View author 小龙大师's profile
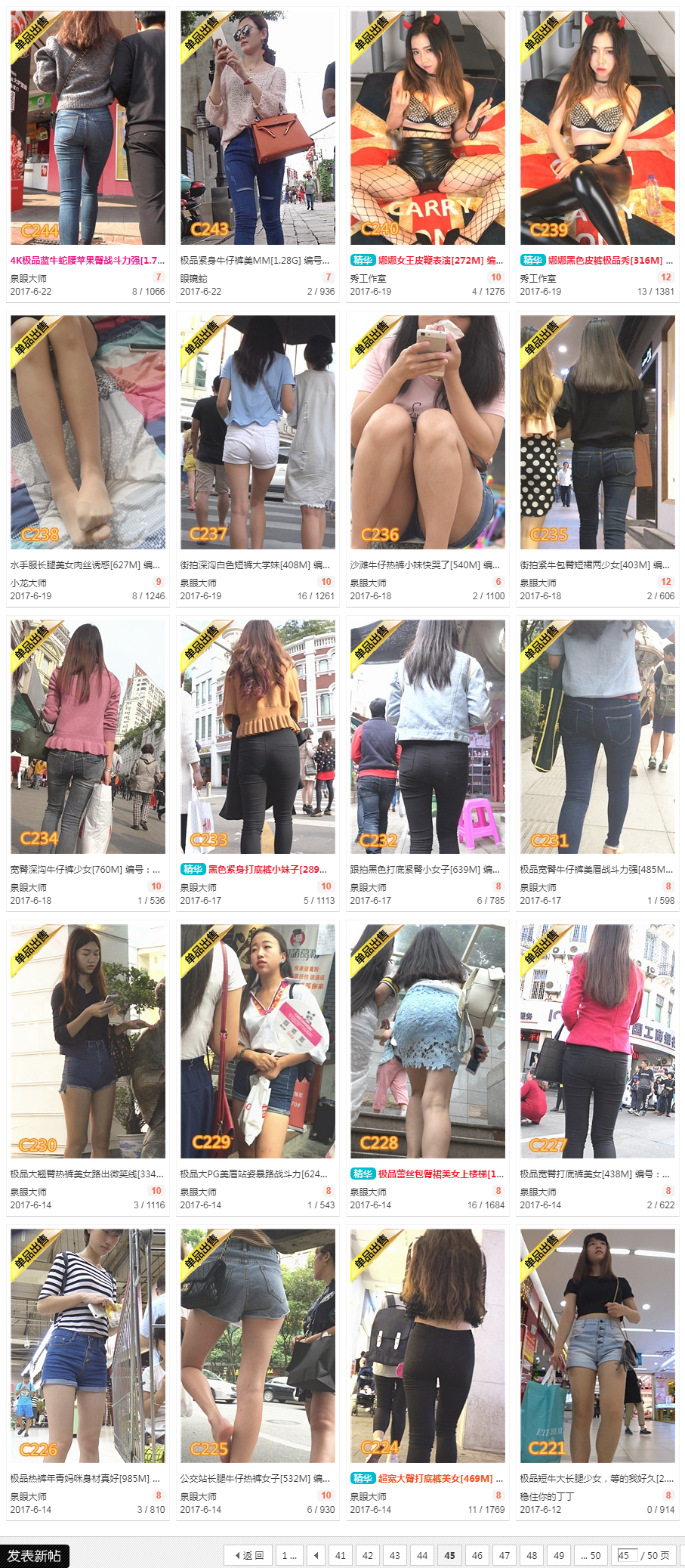The width and height of the screenshot is (685, 1568). coord(28,583)
